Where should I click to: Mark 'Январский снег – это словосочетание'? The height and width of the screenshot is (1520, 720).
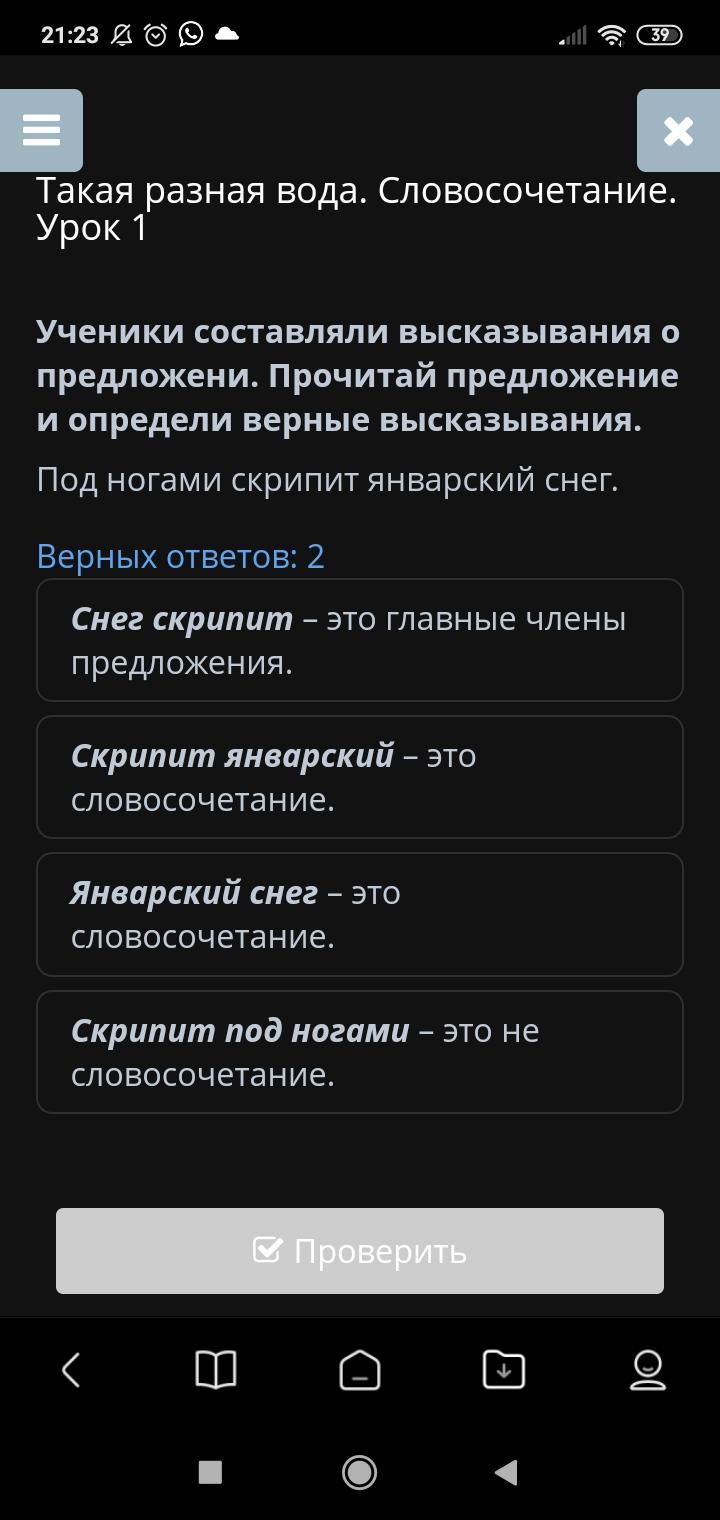tap(360, 914)
